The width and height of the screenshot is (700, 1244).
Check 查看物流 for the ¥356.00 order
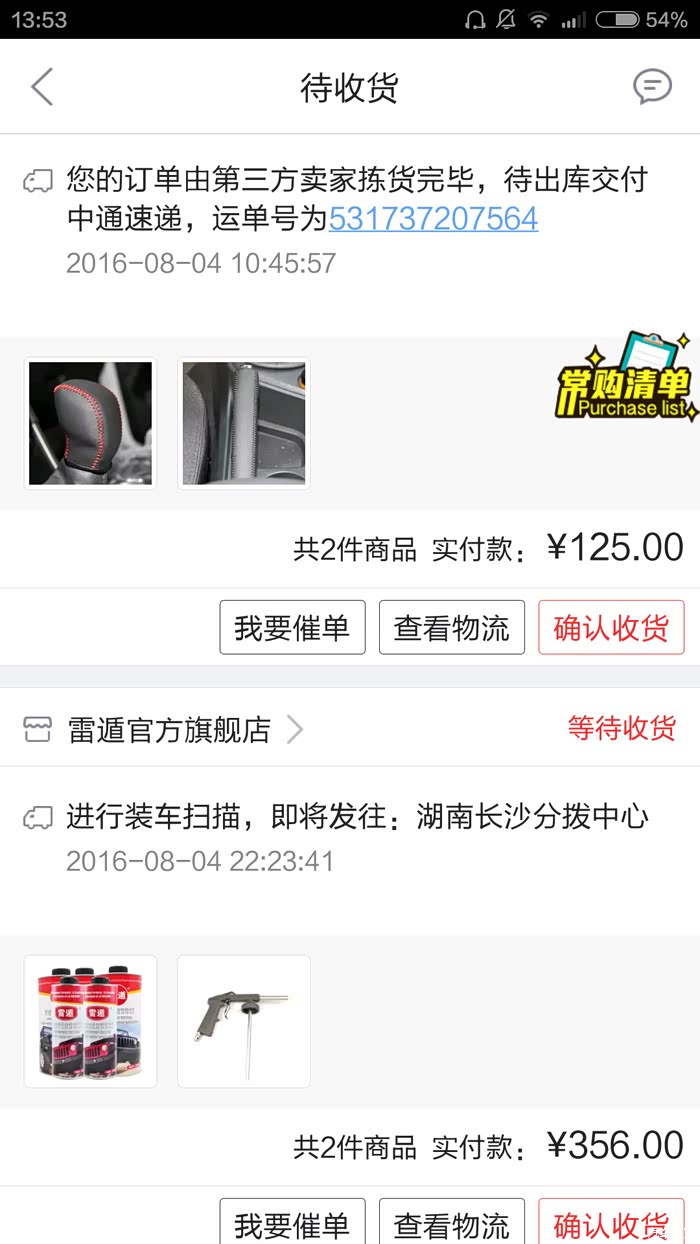[451, 1224]
